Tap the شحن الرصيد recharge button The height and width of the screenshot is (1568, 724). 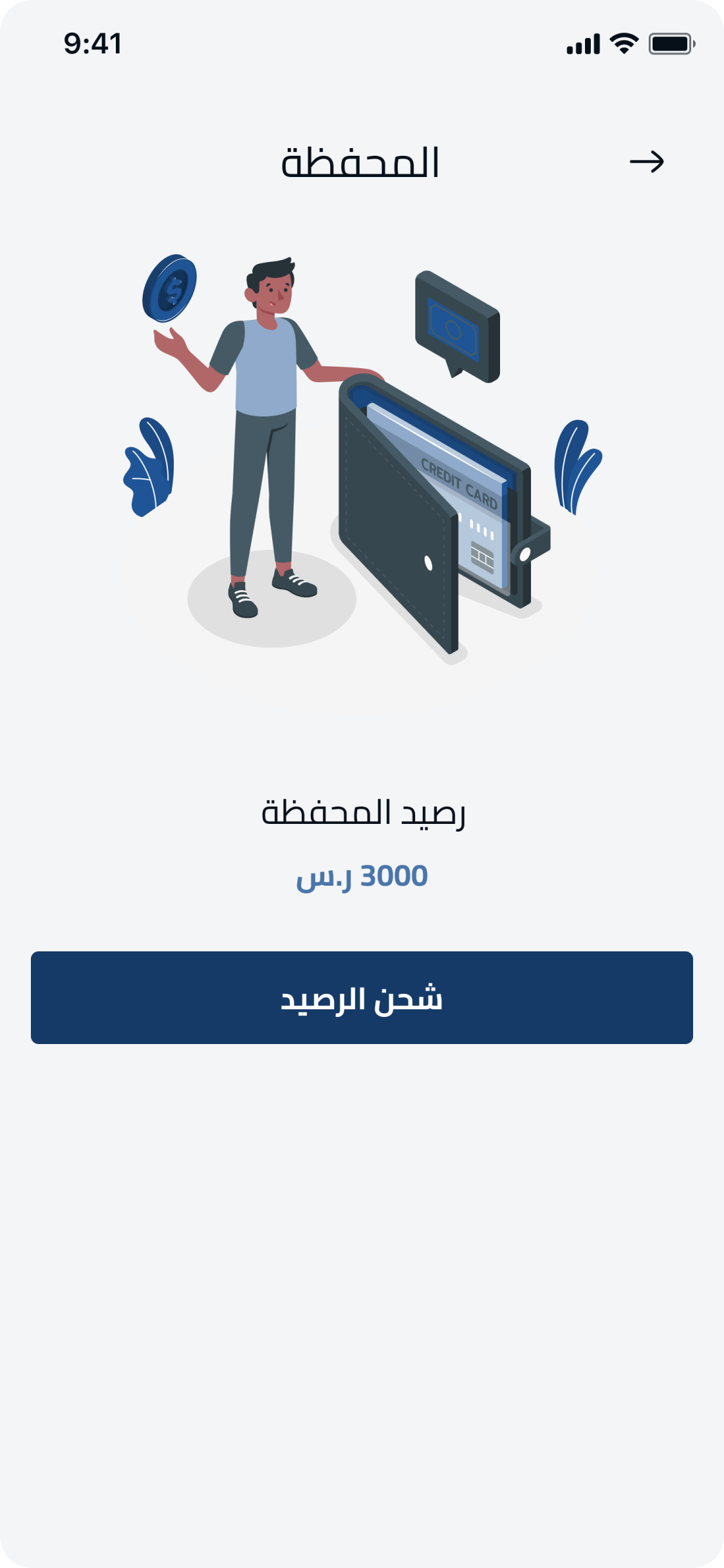[362, 998]
